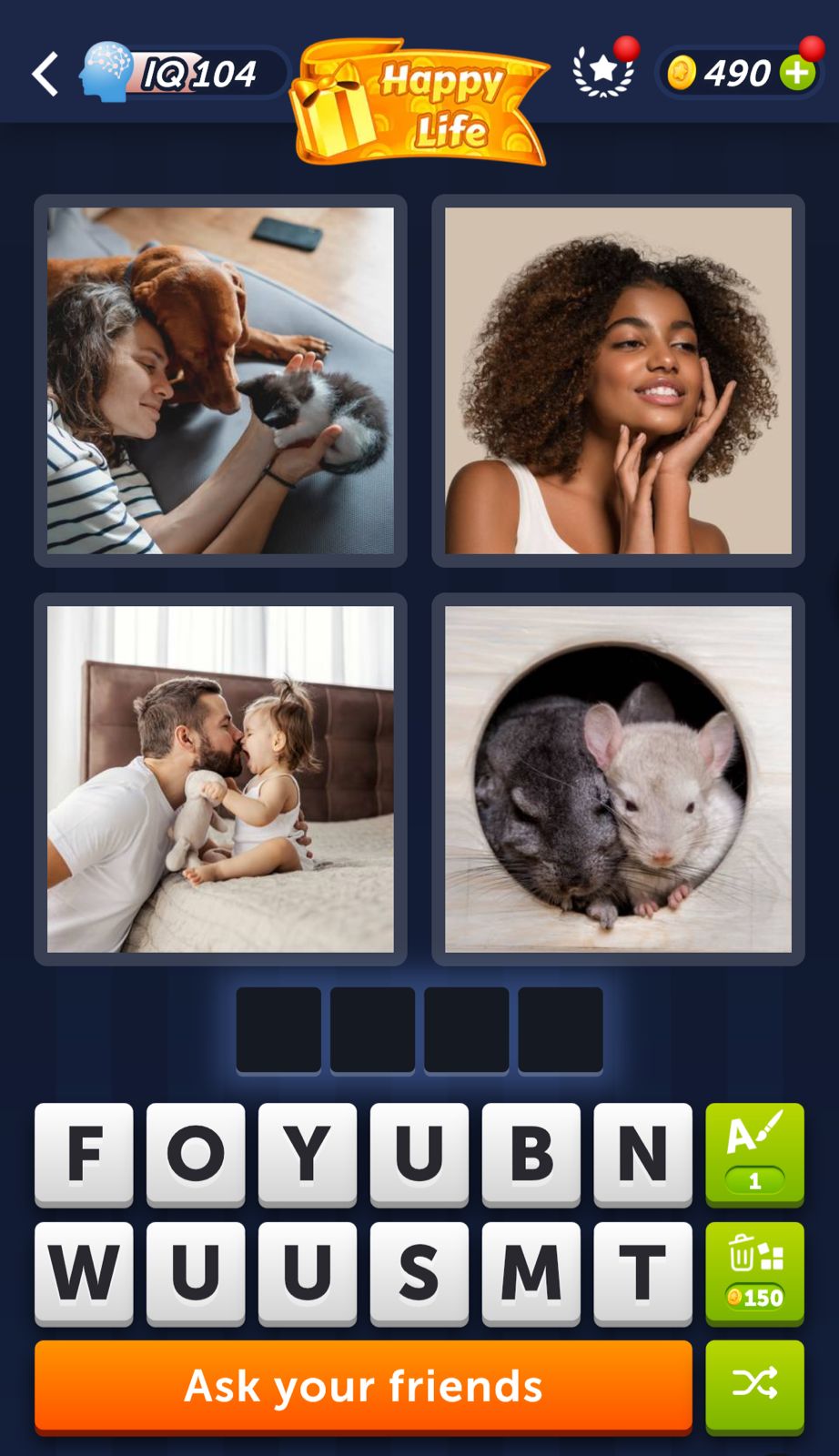Select the letter F tile

click(x=84, y=1154)
